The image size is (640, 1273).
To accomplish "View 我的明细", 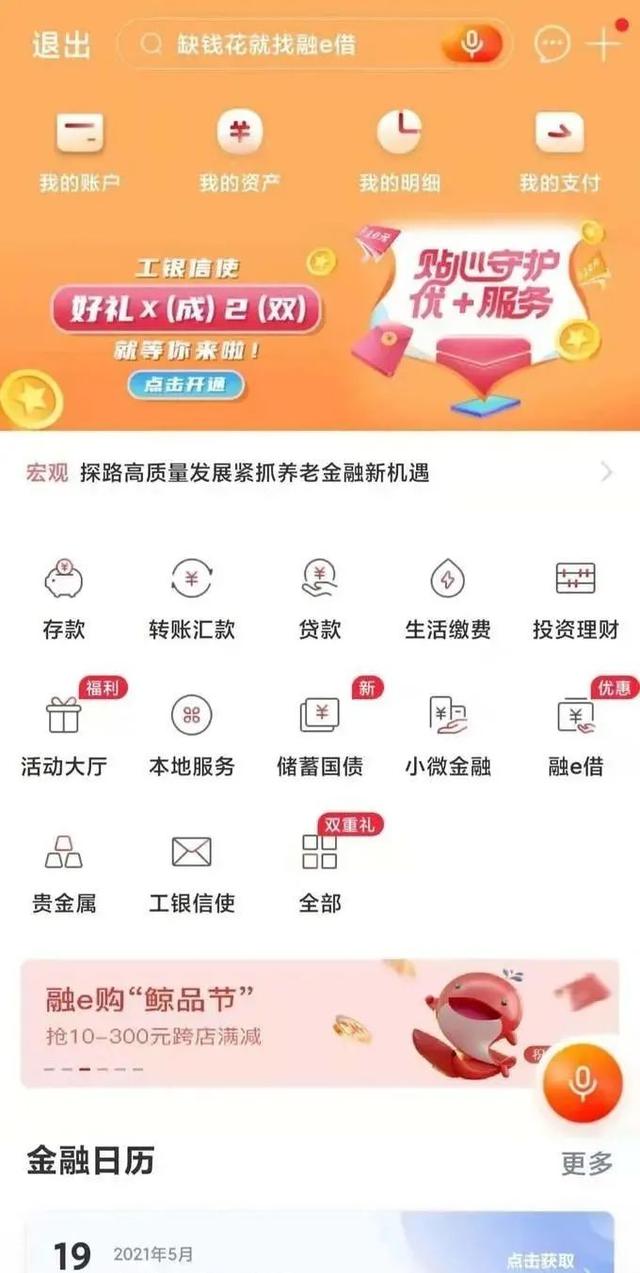I will click(x=400, y=152).
